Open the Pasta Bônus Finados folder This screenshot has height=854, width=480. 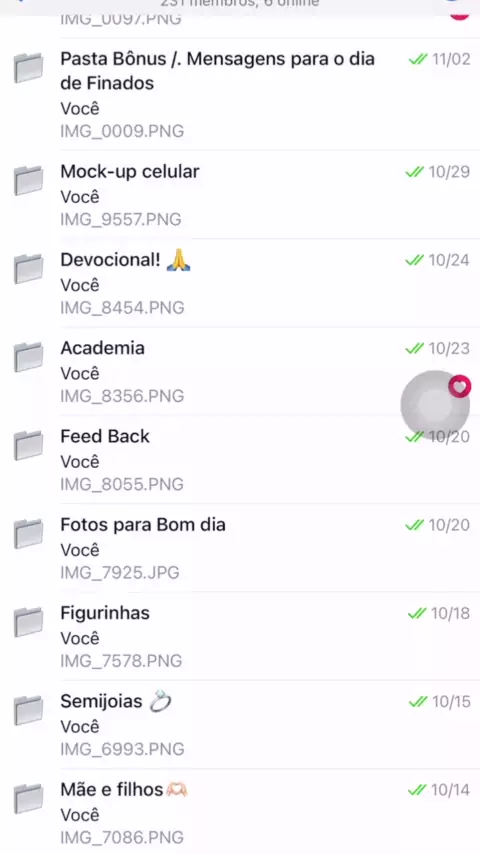pyautogui.click(x=240, y=94)
